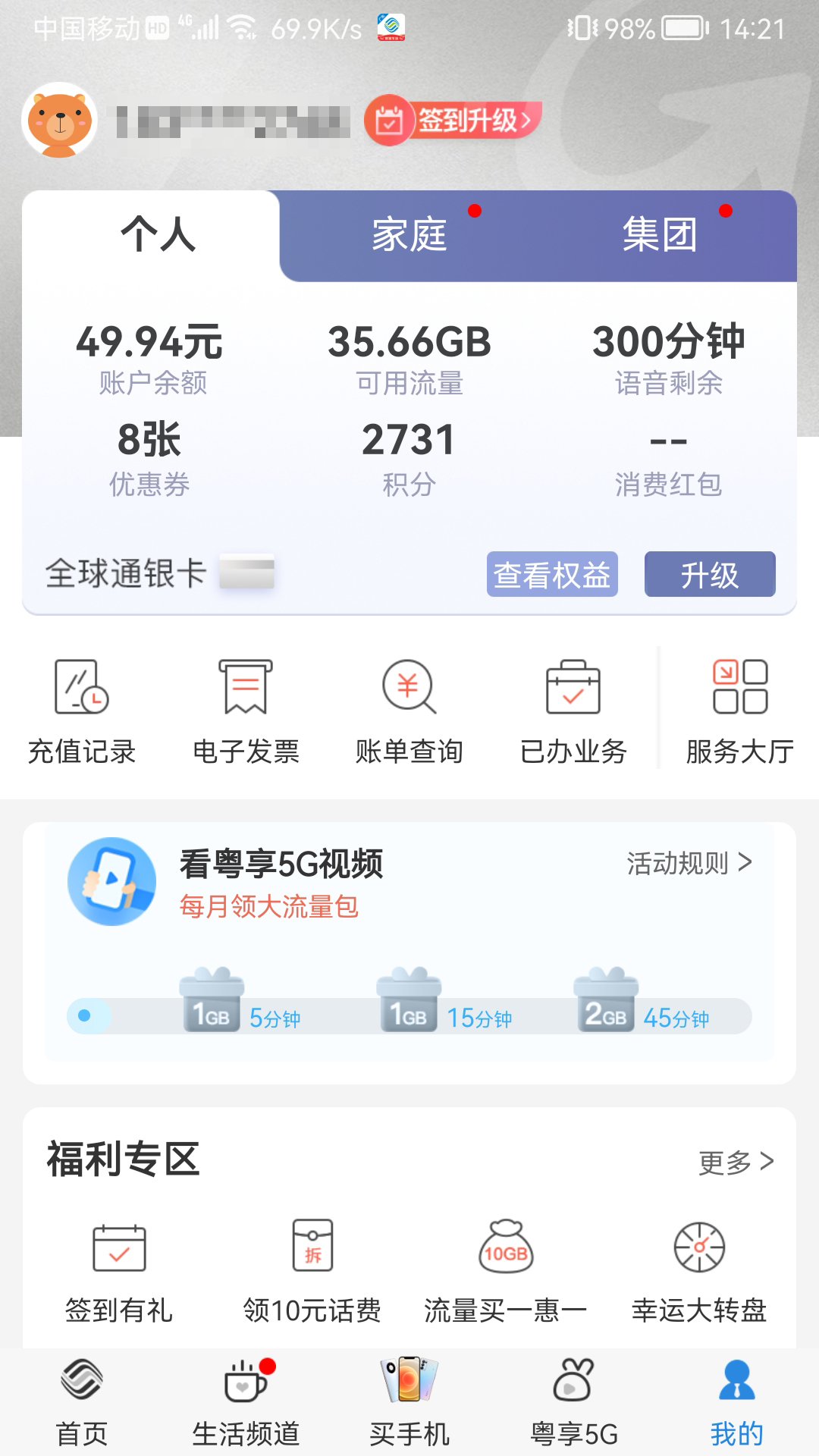
Task: Tap 更多 in the 福利专区 section
Action: (736, 1162)
